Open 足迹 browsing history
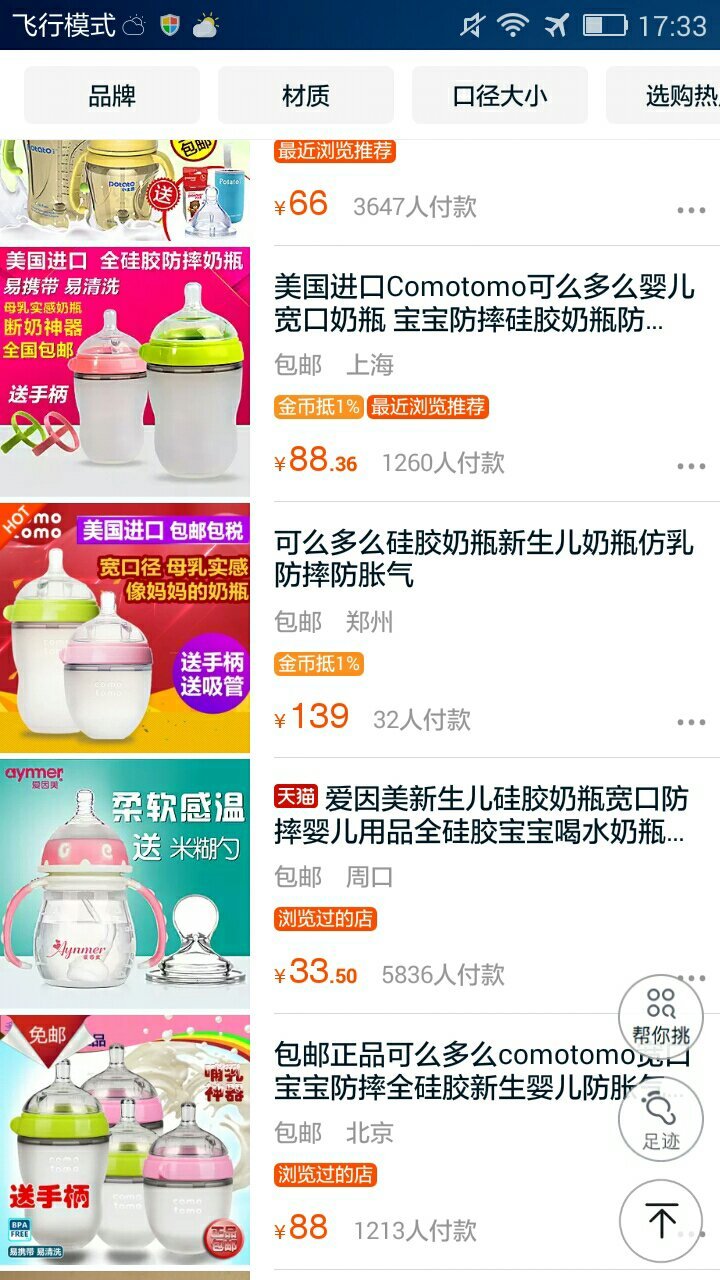 (x=661, y=1120)
